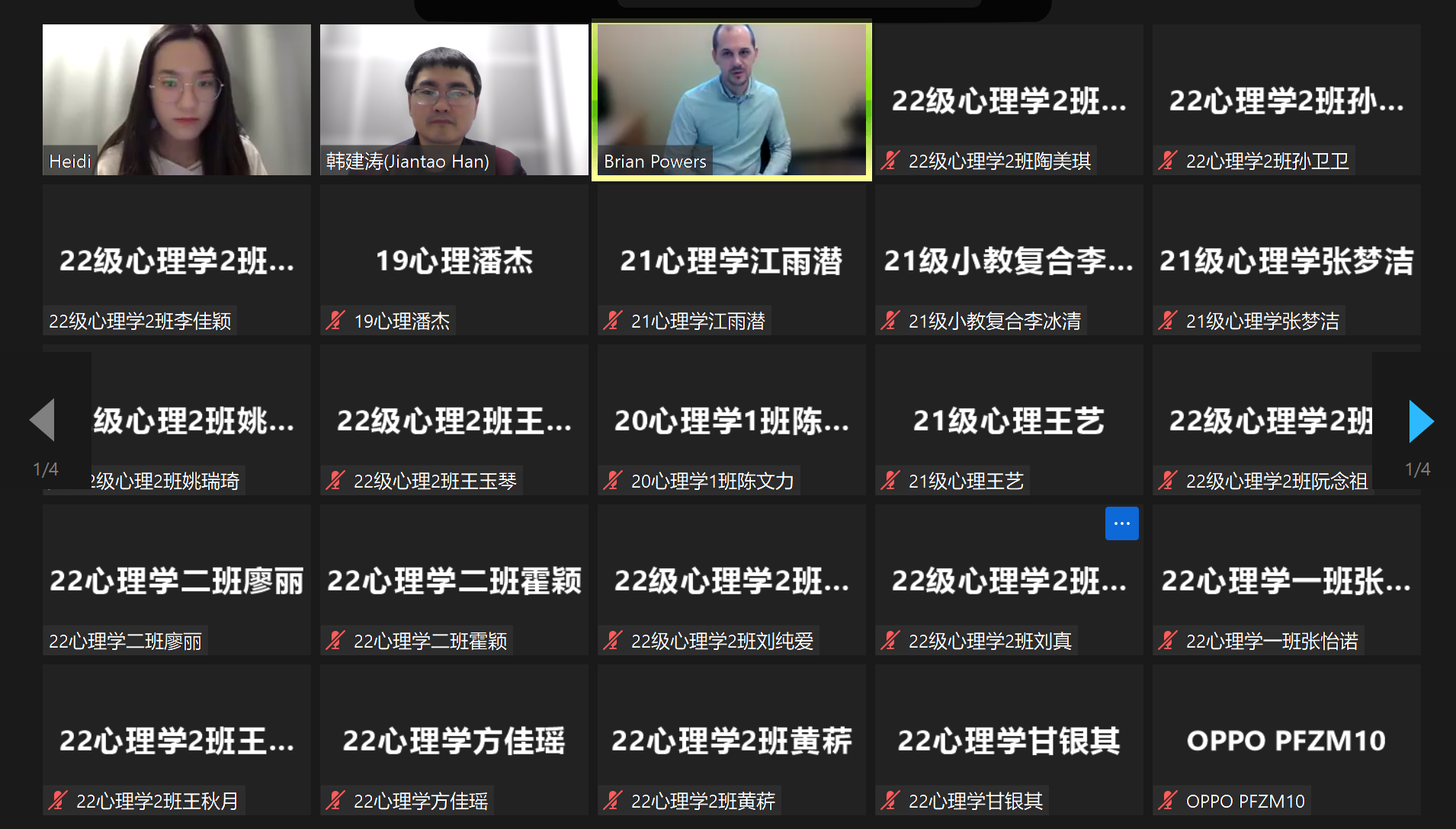Select participant tile OPPO PFZM10
Screen dimensions: 1456x829
1286,741
